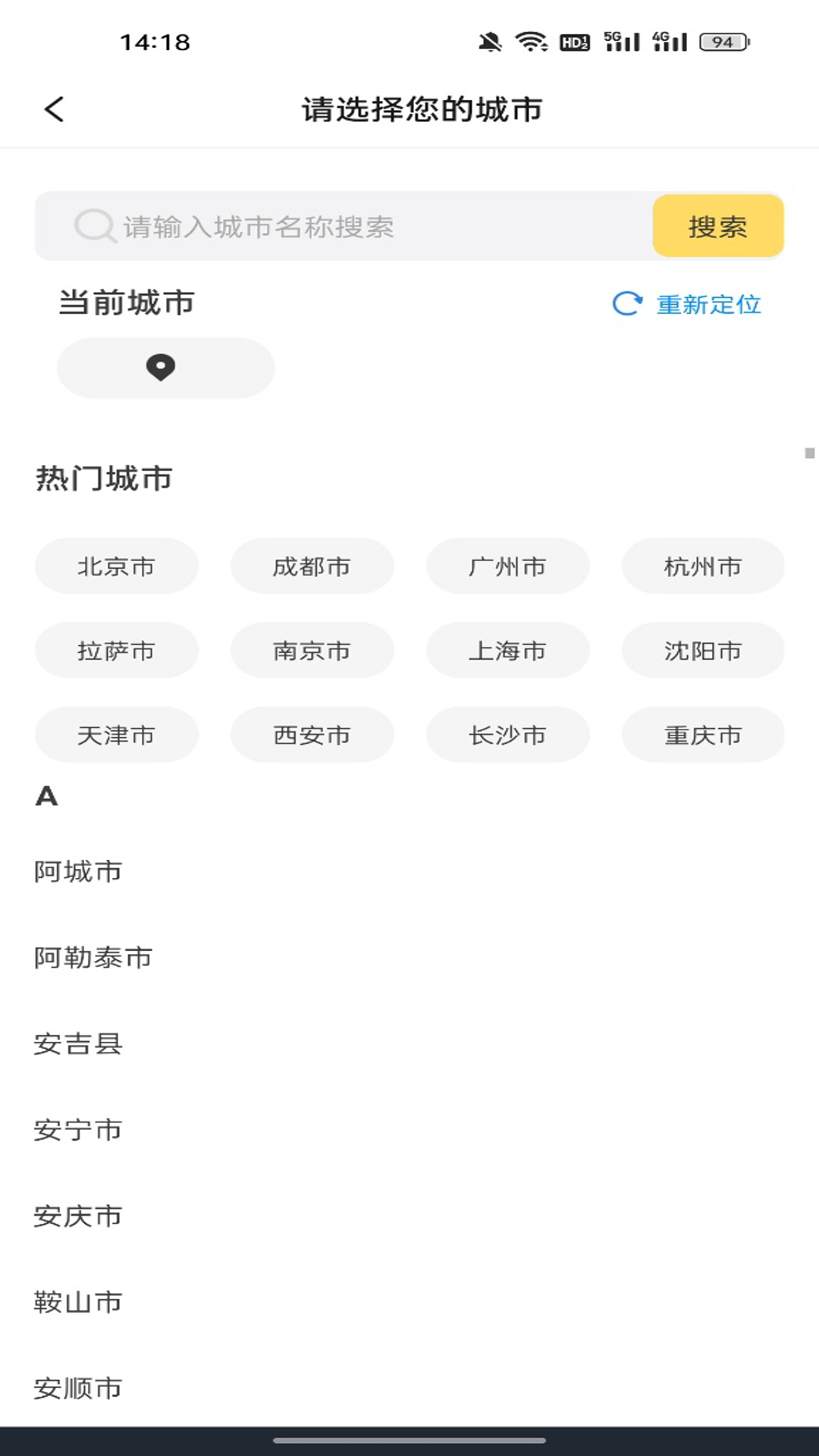Click the 重新定位 relocate link
Screen dimensions: 819x1456
[709, 304]
